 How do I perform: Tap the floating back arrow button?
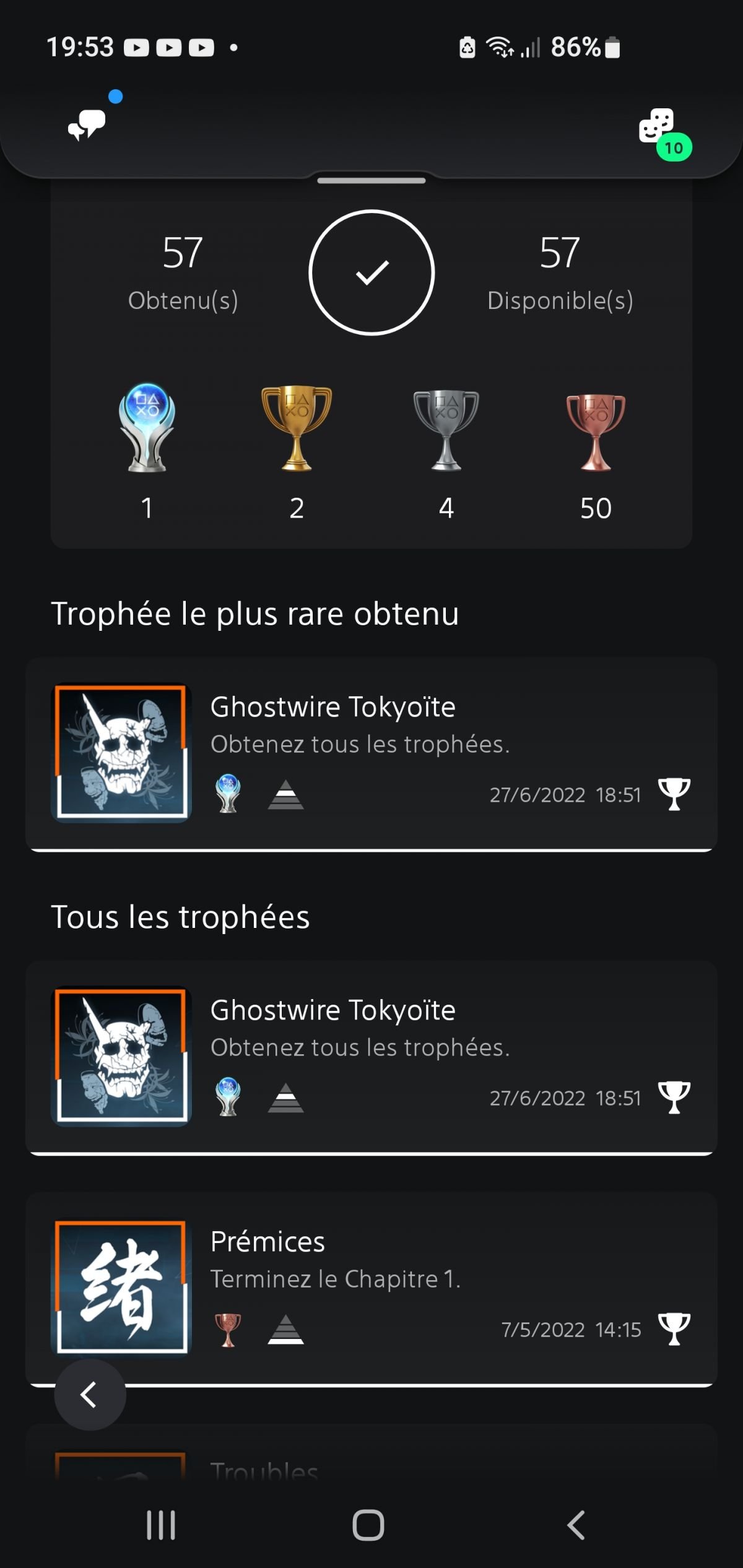coord(90,1395)
